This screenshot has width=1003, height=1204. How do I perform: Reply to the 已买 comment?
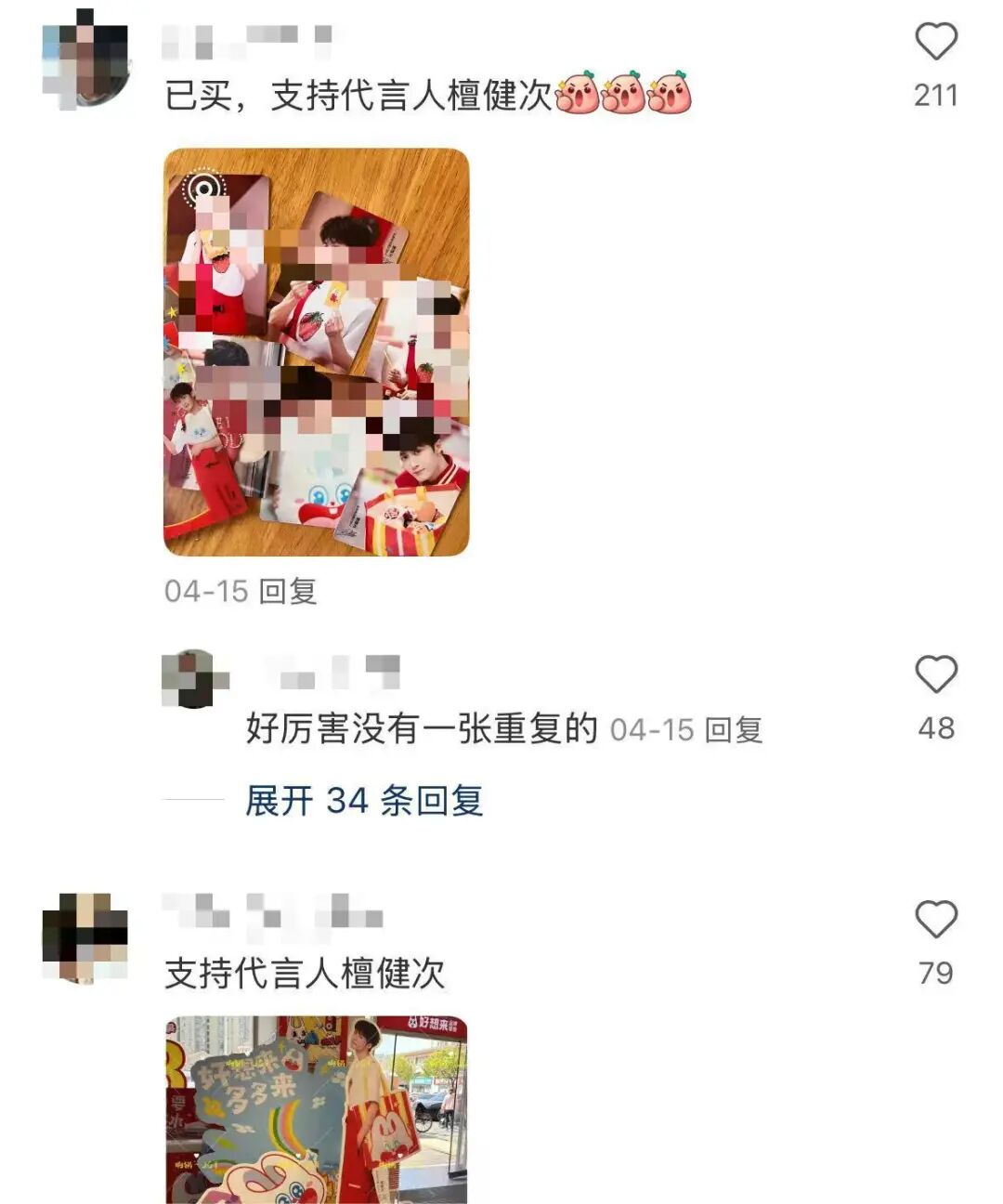pyautogui.click(x=287, y=591)
